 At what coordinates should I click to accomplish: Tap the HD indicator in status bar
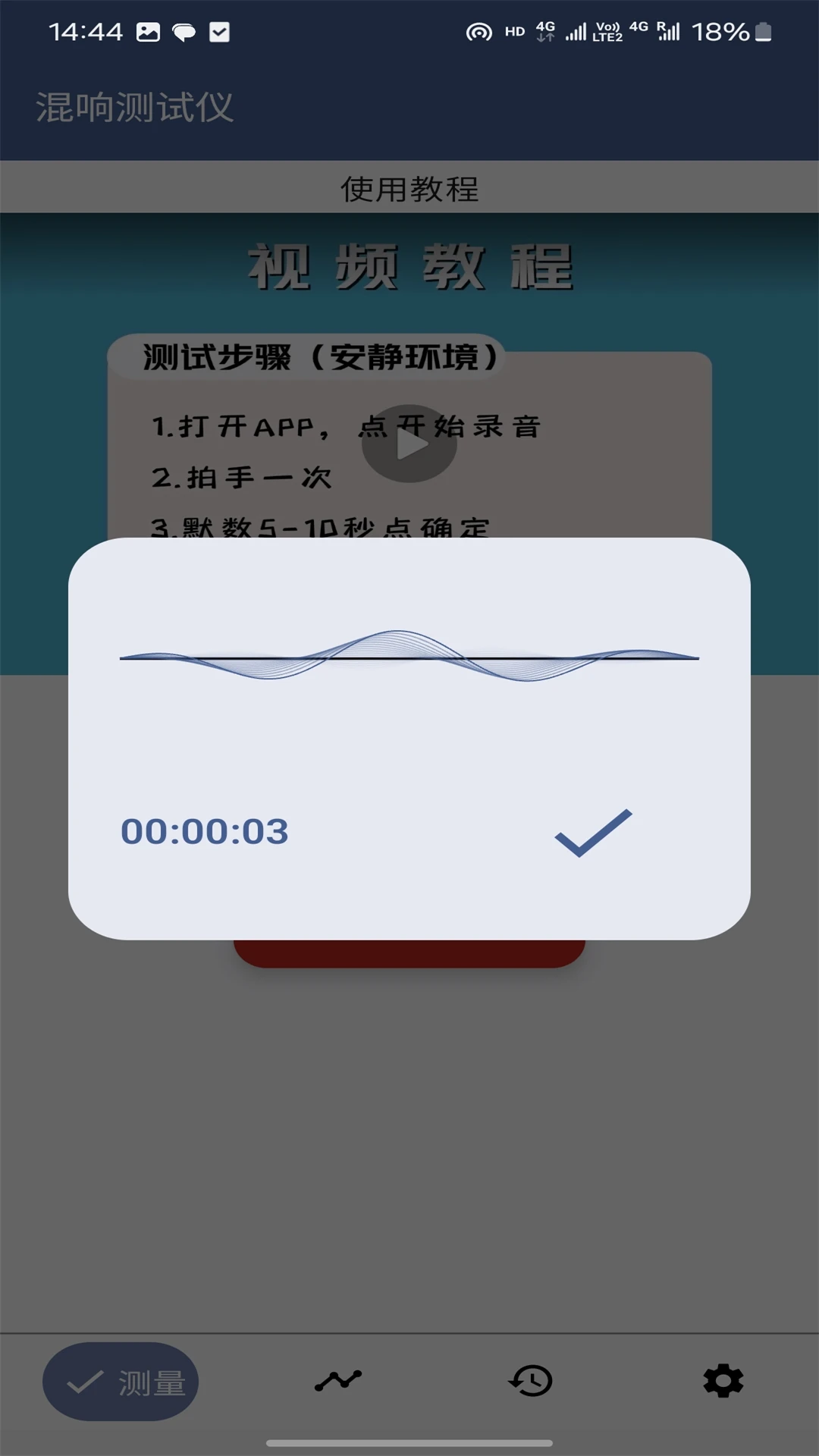[x=514, y=31]
